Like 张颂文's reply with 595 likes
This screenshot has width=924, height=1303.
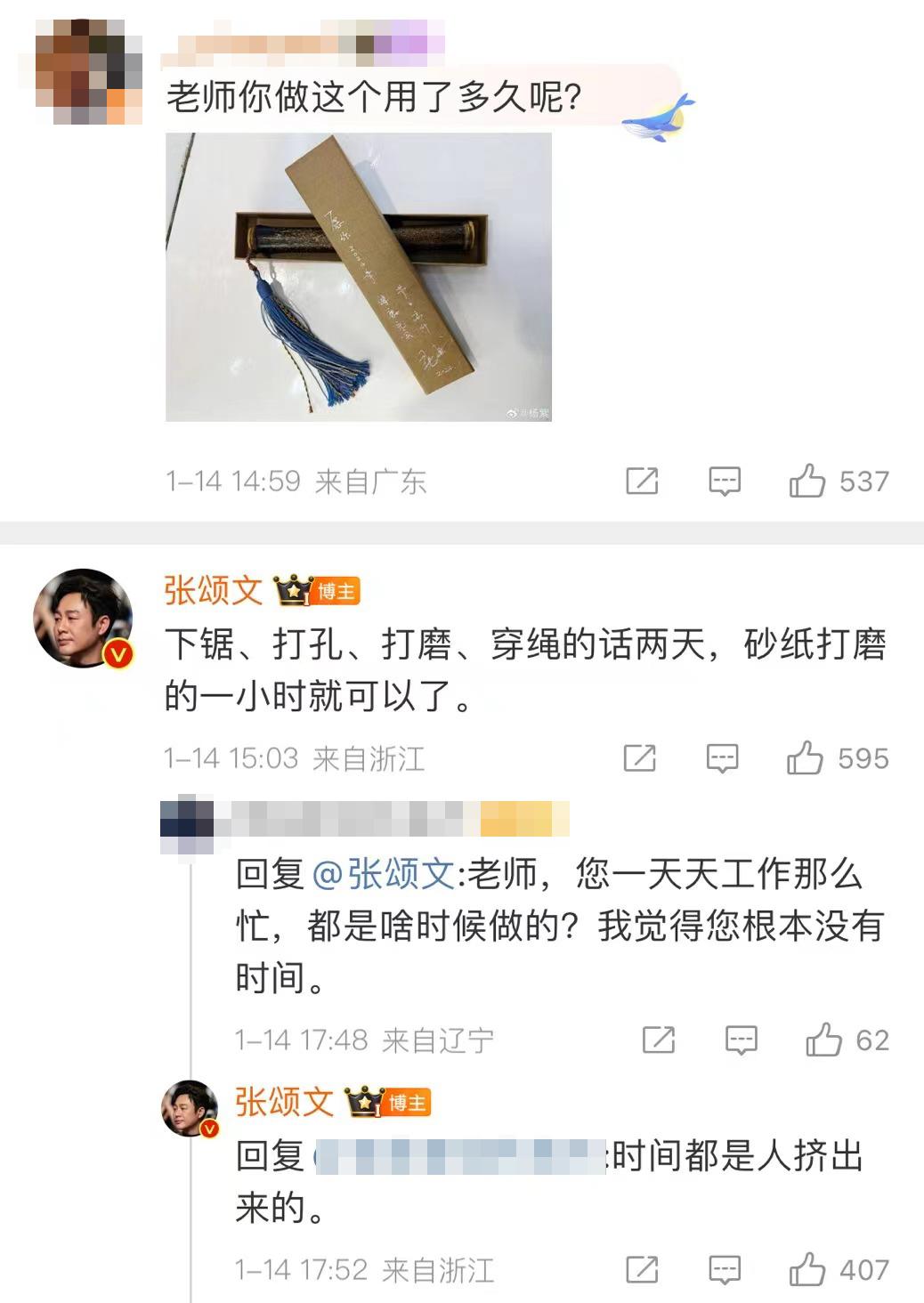tap(805, 758)
